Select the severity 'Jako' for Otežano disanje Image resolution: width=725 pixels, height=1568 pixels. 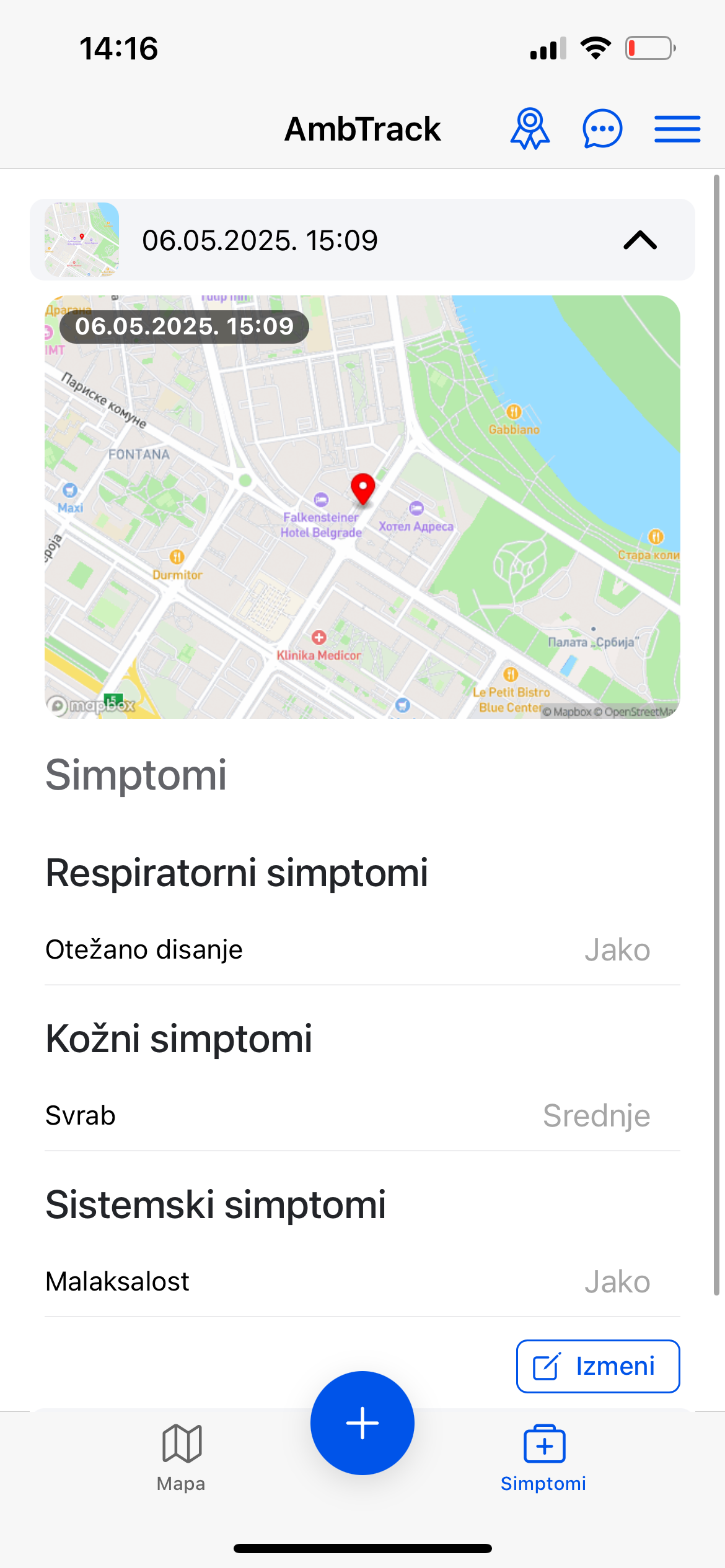pos(617,949)
